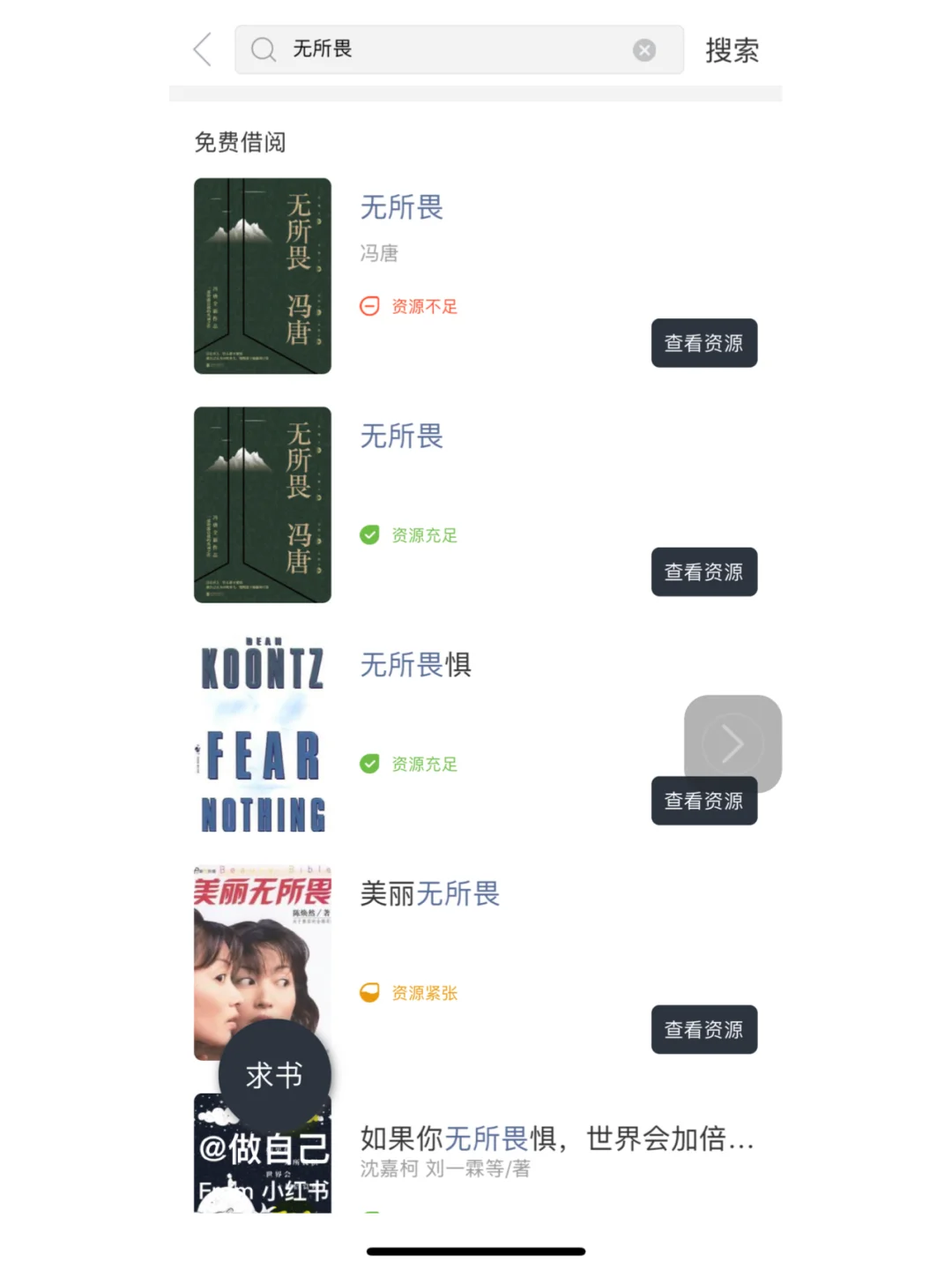Viewport: 952px width, 1269px height.
Task: Open the book 美丽无所畏
Action: [x=430, y=894]
